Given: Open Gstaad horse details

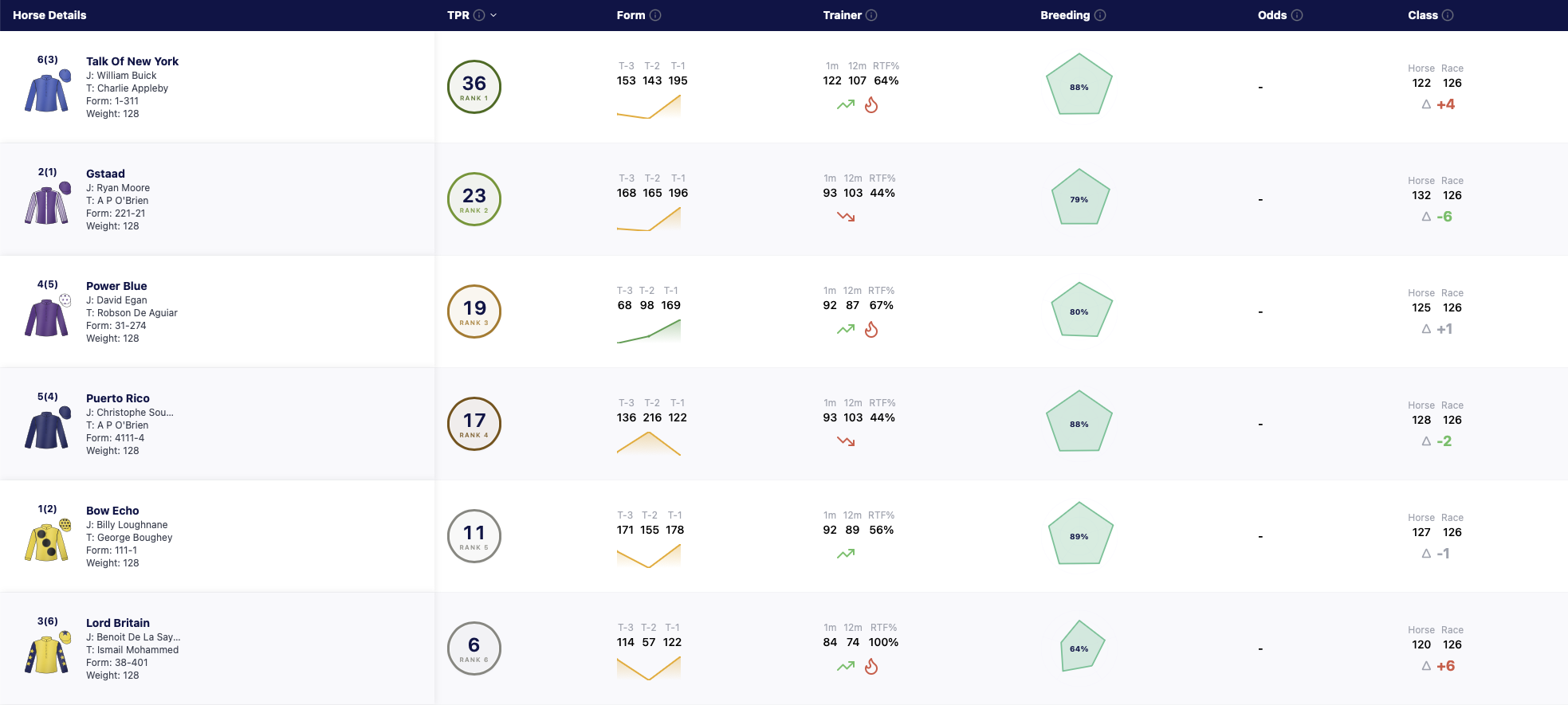Looking at the screenshot, I should [x=105, y=174].
